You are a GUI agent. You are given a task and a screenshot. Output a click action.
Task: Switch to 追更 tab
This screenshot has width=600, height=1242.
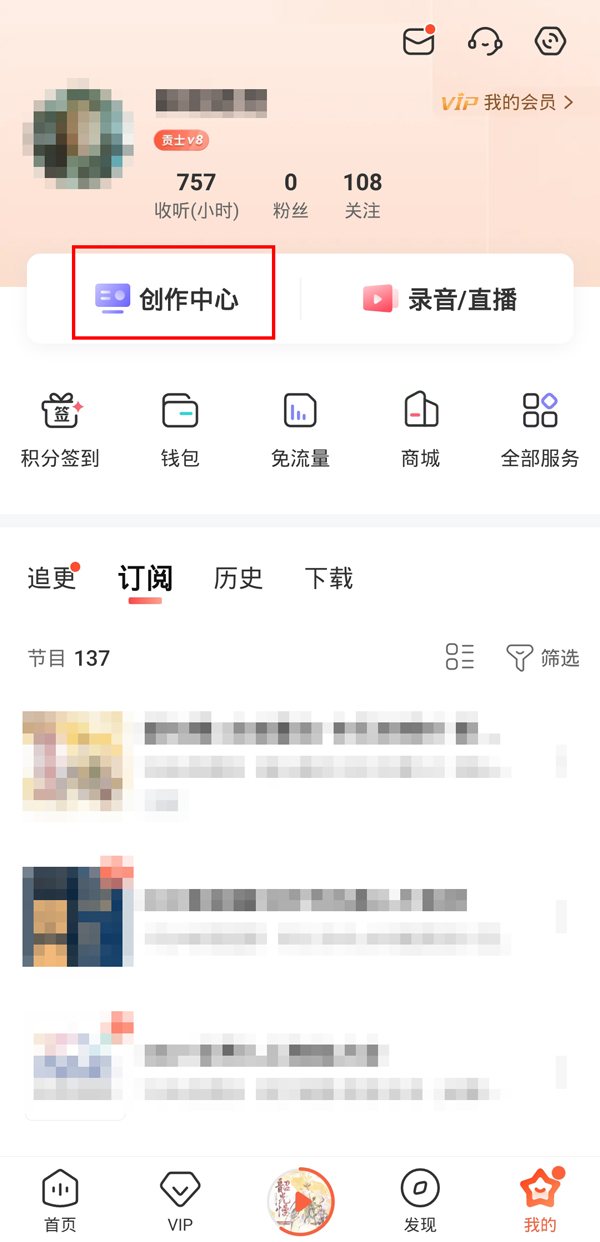[x=51, y=578]
